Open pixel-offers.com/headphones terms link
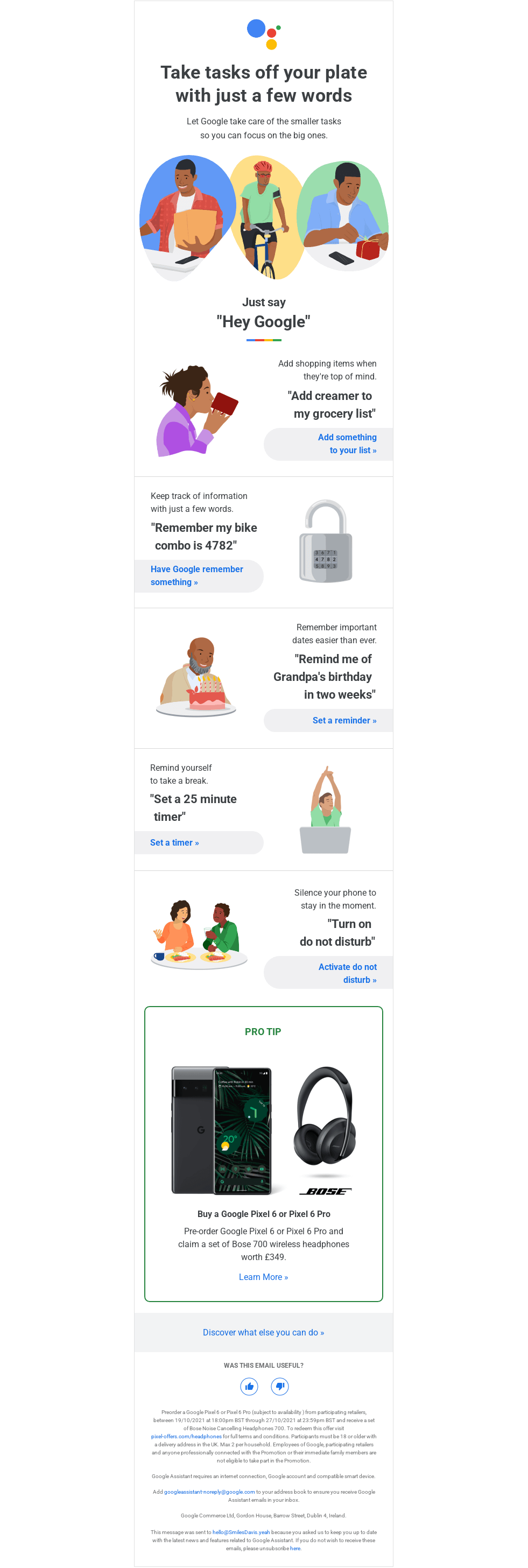 186,1436
